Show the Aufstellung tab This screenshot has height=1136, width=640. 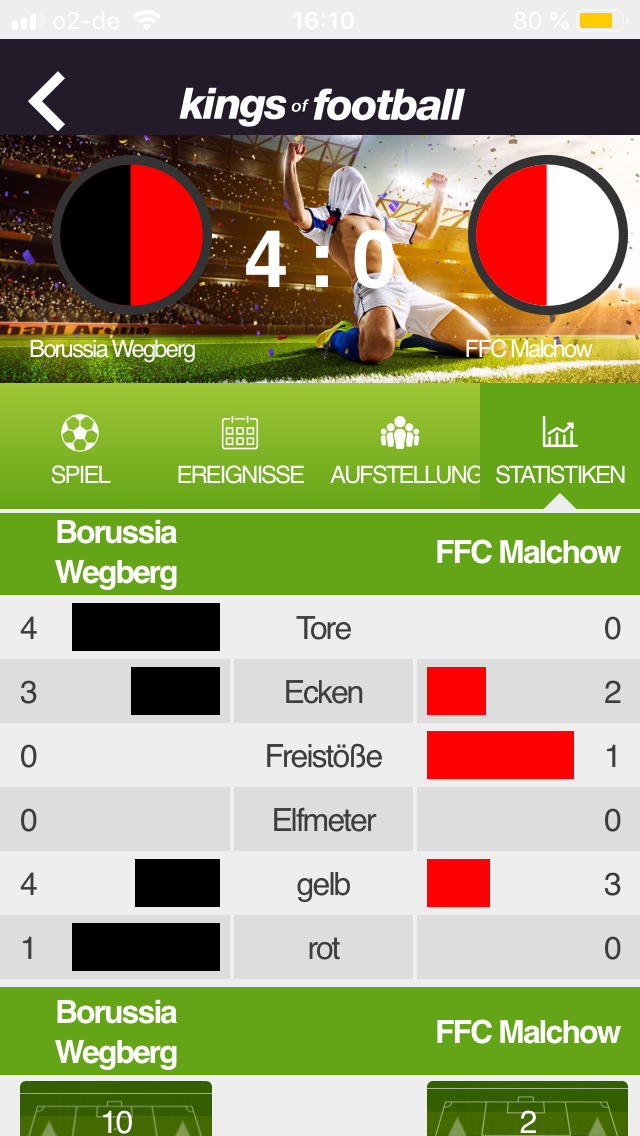coord(400,449)
